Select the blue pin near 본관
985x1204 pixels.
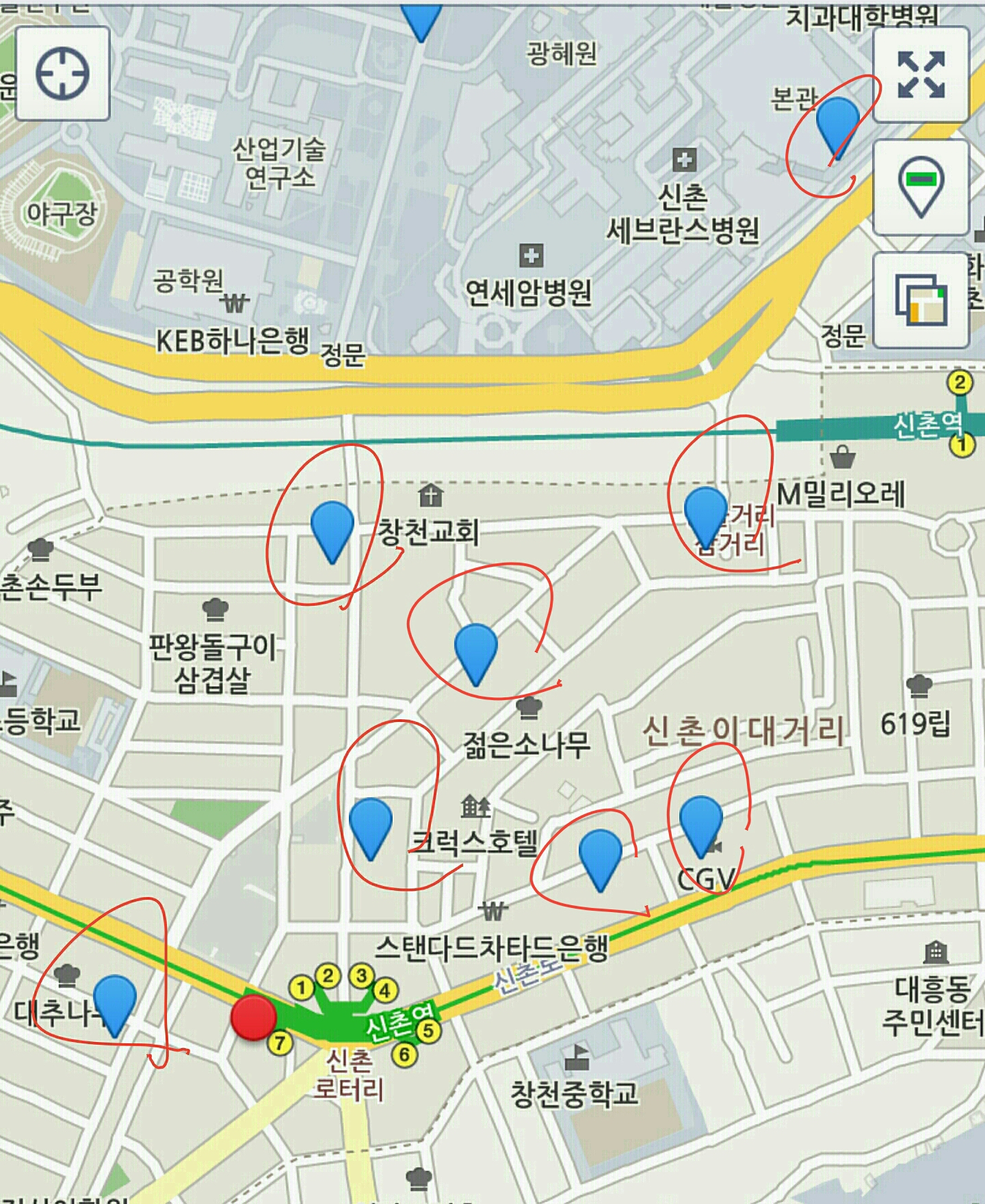pos(837,122)
